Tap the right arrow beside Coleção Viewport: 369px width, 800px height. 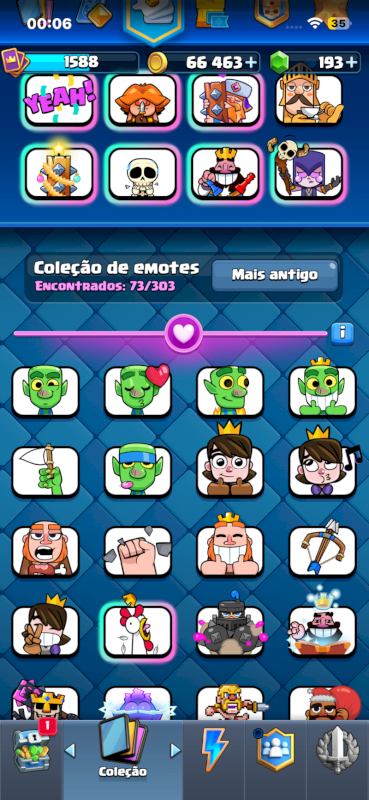pyautogui.click(x=176, y=750)
